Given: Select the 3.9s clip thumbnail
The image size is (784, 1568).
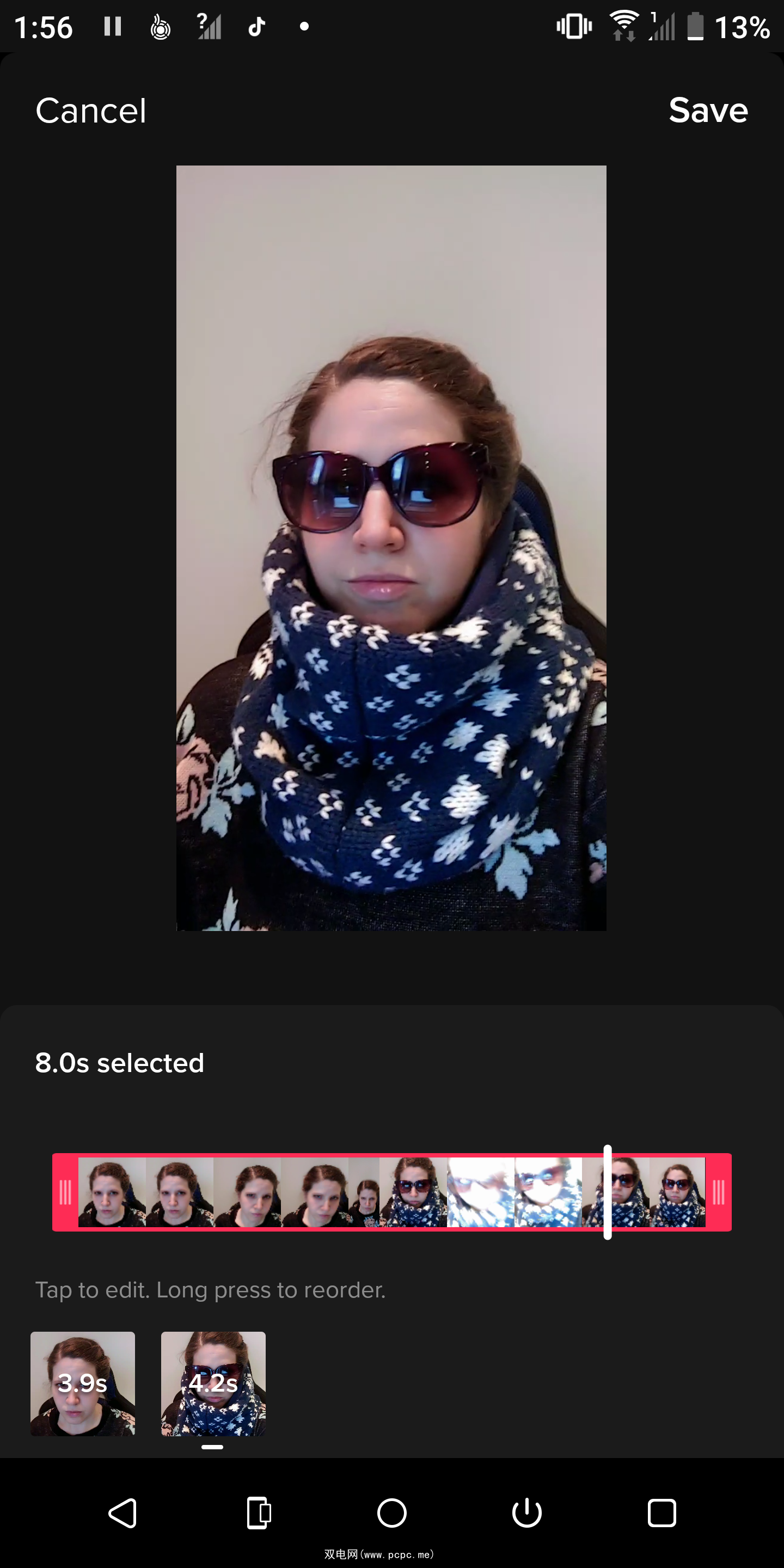Looking at the screenshot, I should (x=83, y=1383).
